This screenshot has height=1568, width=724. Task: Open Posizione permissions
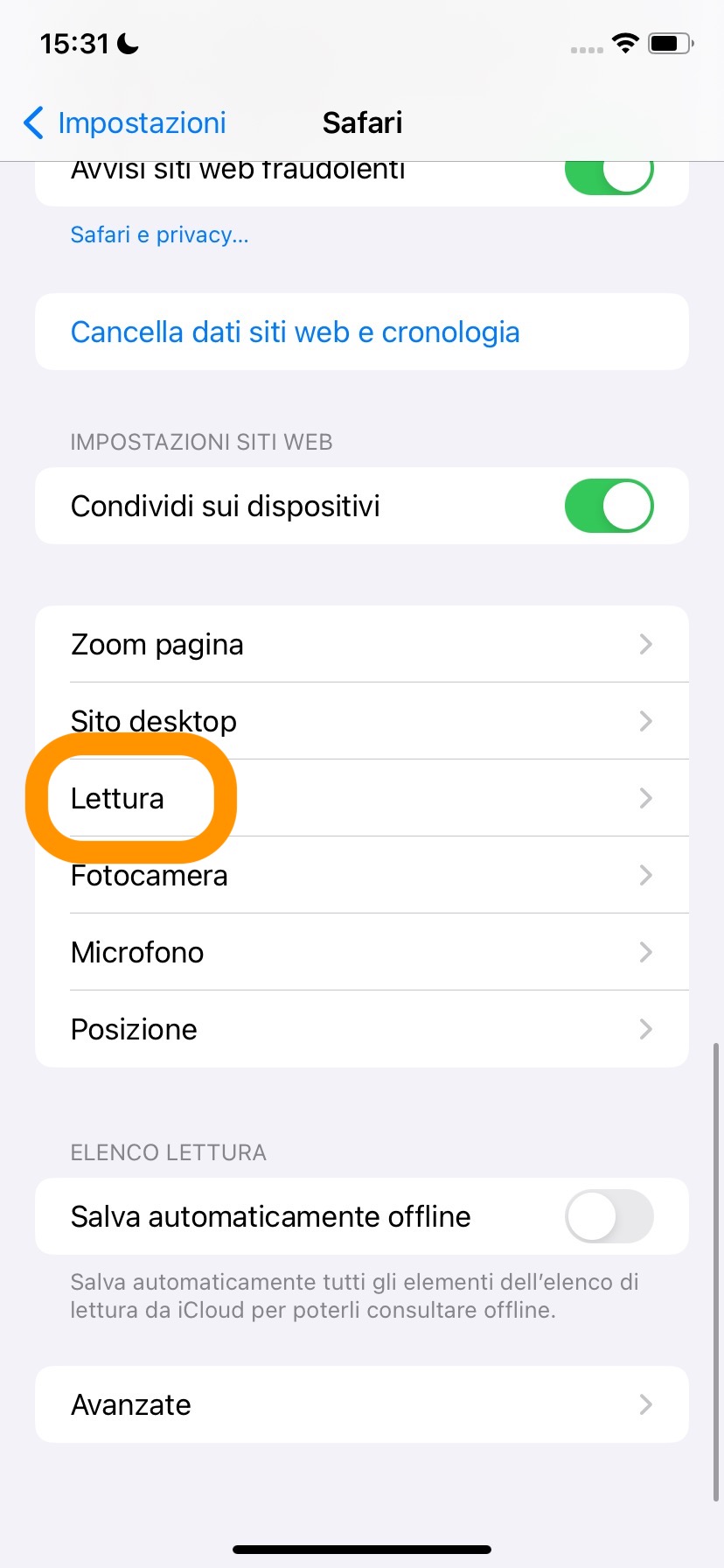362,1029
